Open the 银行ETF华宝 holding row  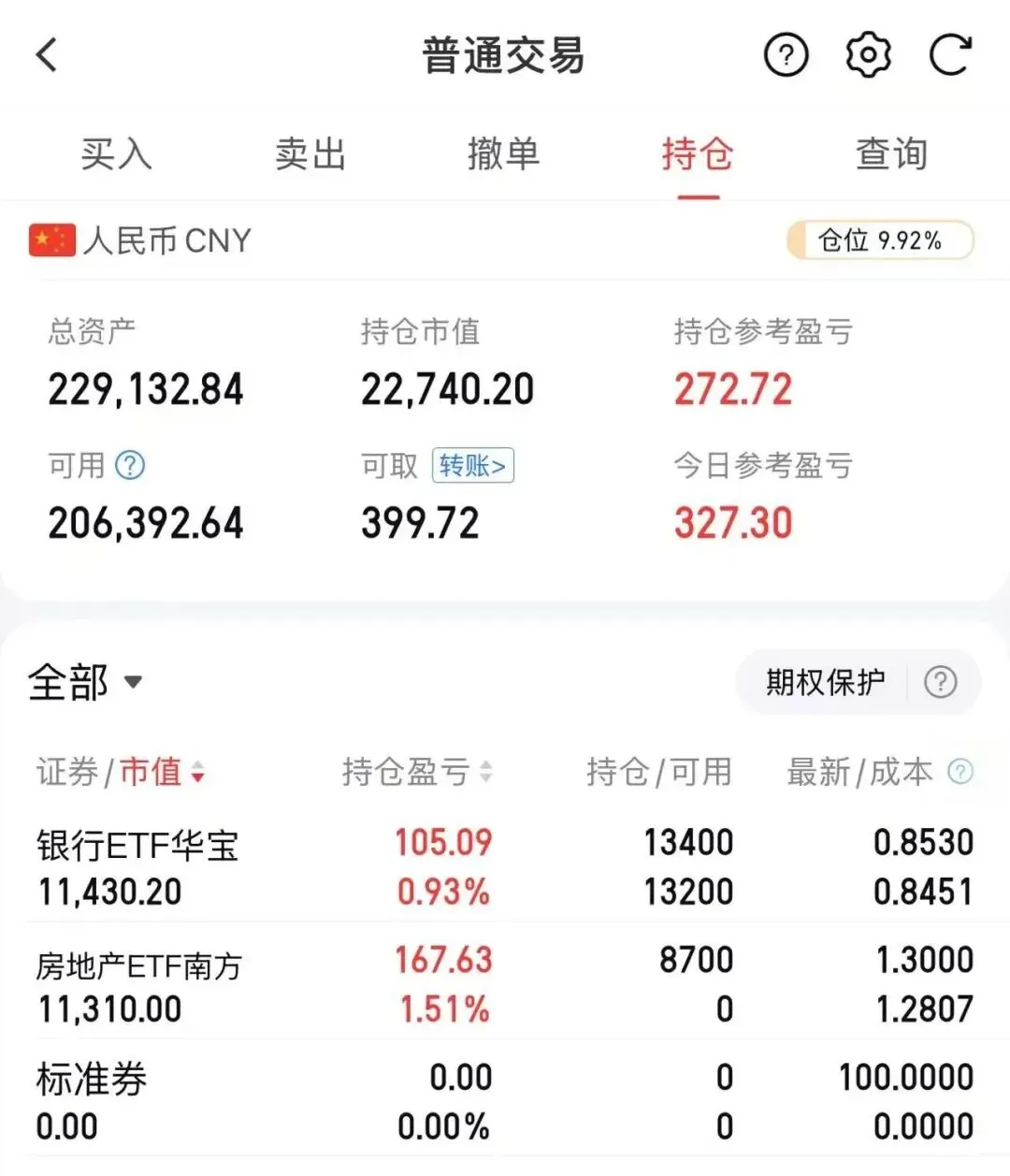(x=505, y=866)
